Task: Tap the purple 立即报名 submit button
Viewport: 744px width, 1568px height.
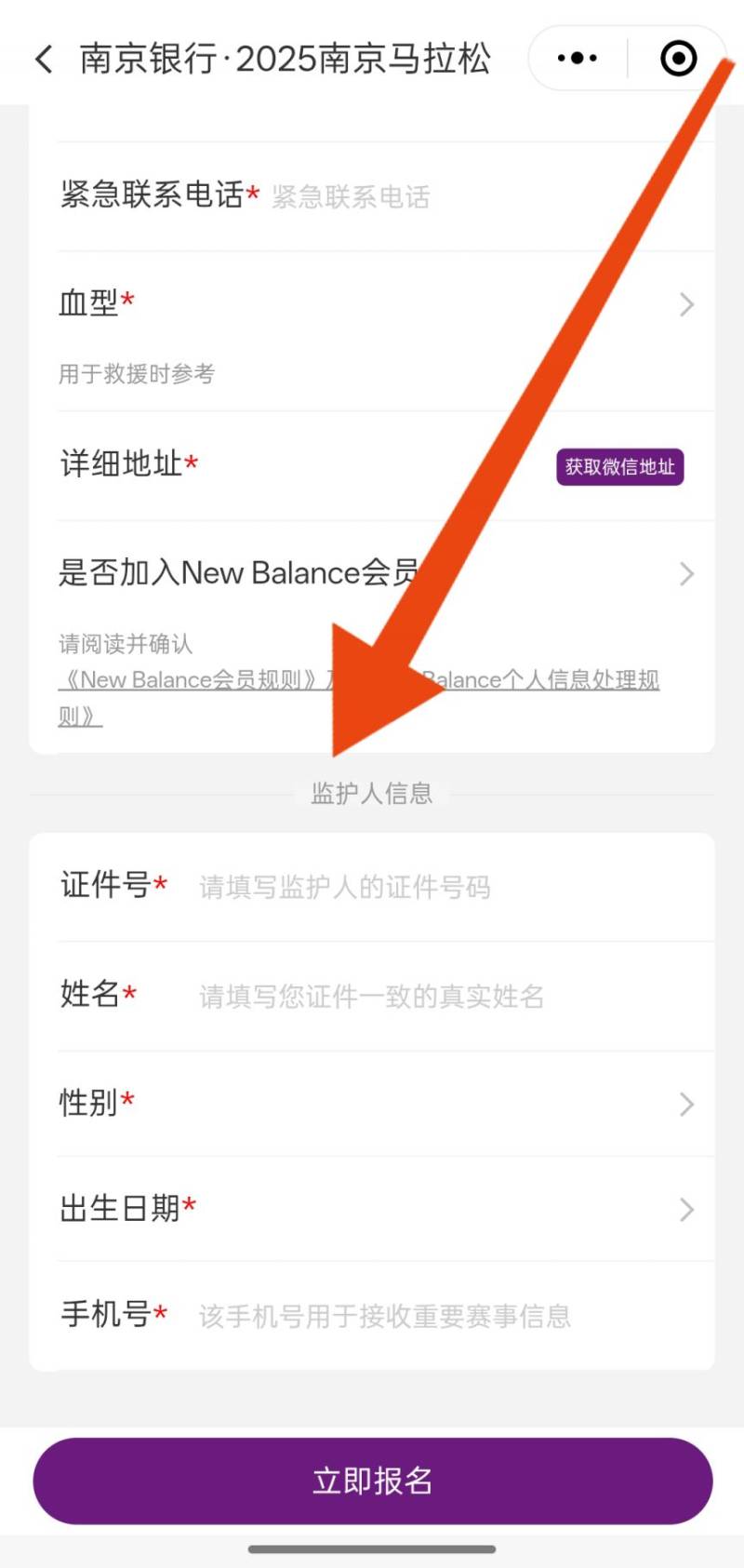Action: (372, 1481)
